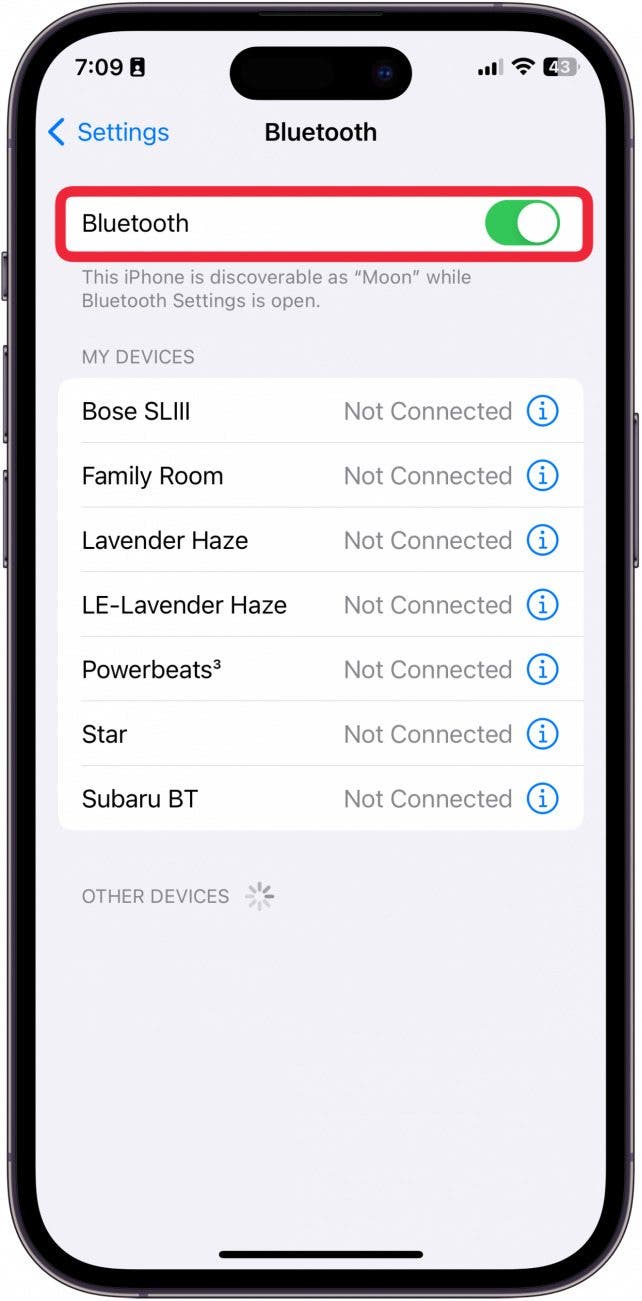Open info for Powerbeats³

pos(542,669)
